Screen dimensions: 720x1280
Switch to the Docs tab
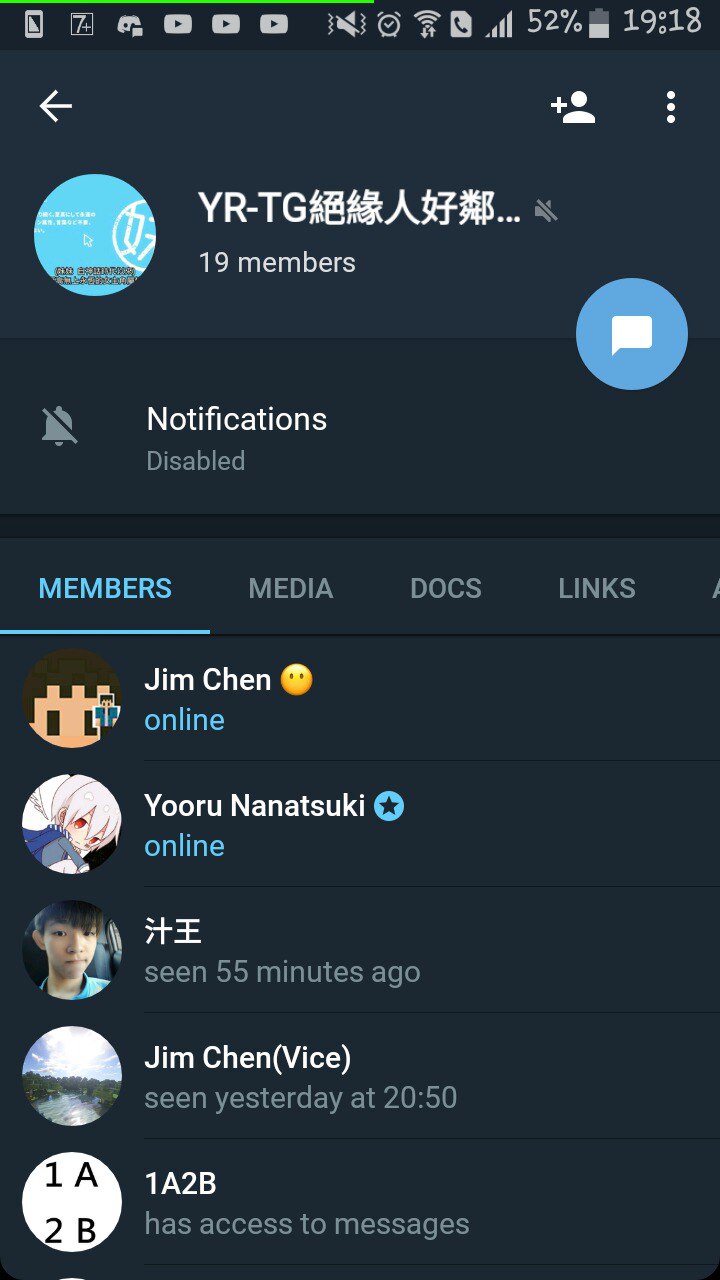pyautogui.click(x=446, y=589)
